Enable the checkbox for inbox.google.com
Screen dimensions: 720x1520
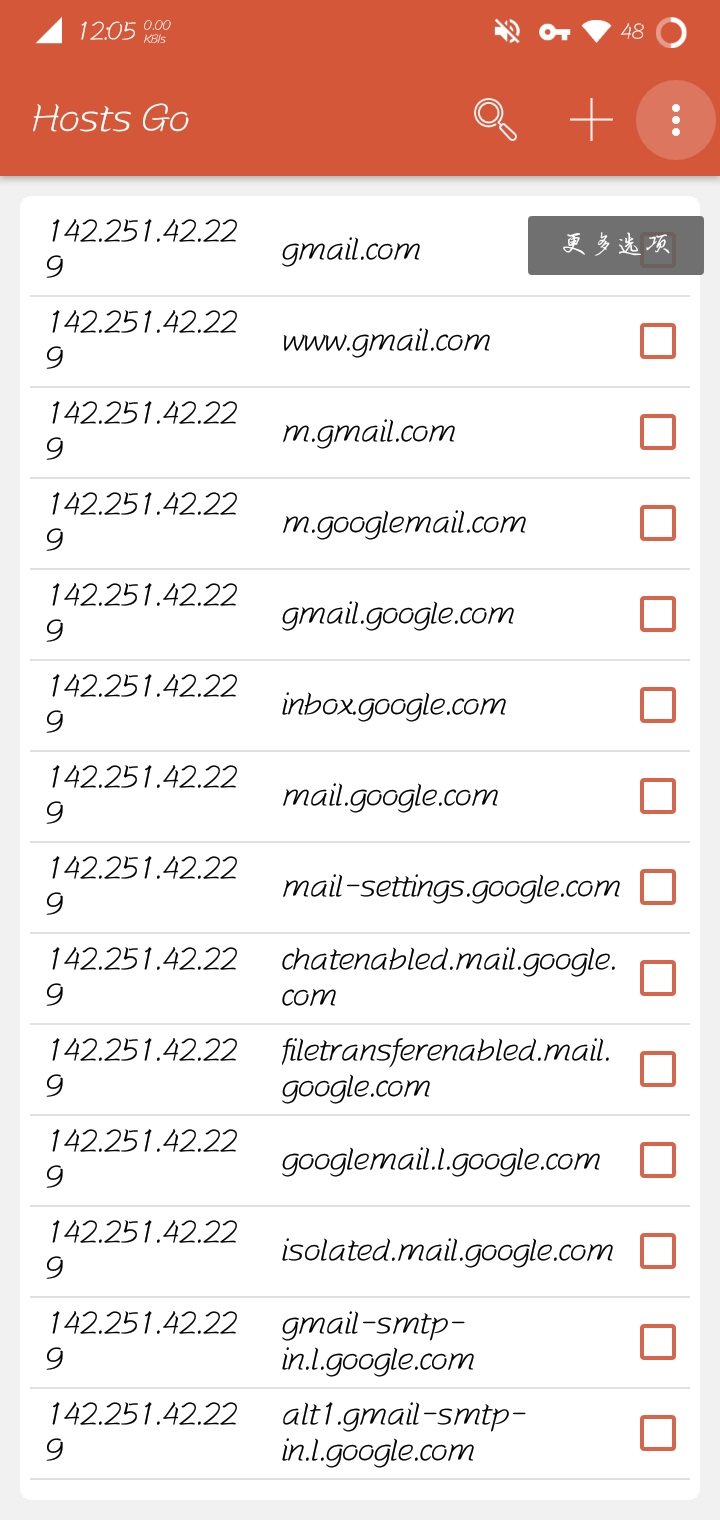tap(658, 704)
